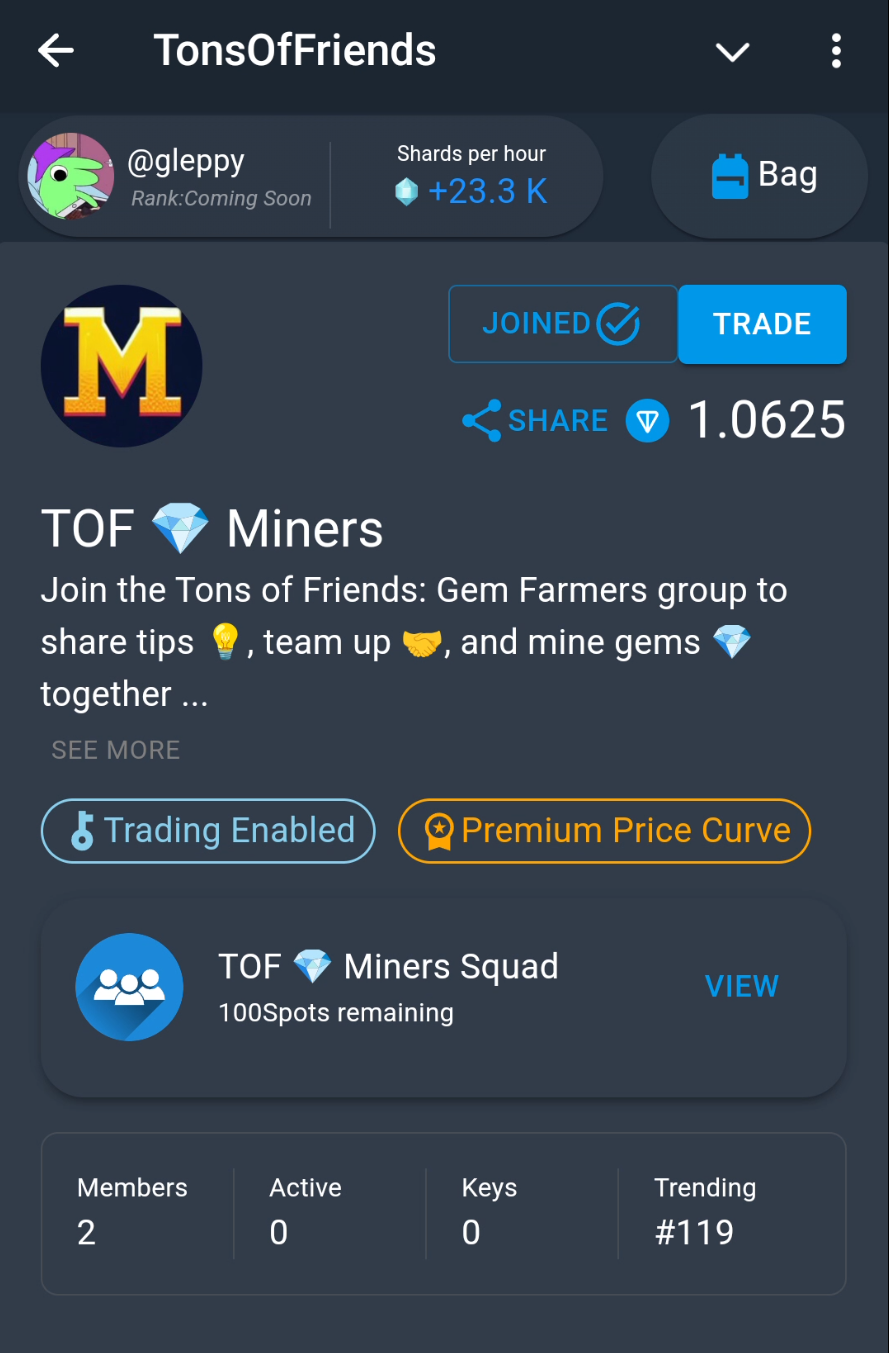The height and width of the screenshot is (1353, 889).
Task: Tap the Trading Enabled chip
Action: click(x=208, y=830)
